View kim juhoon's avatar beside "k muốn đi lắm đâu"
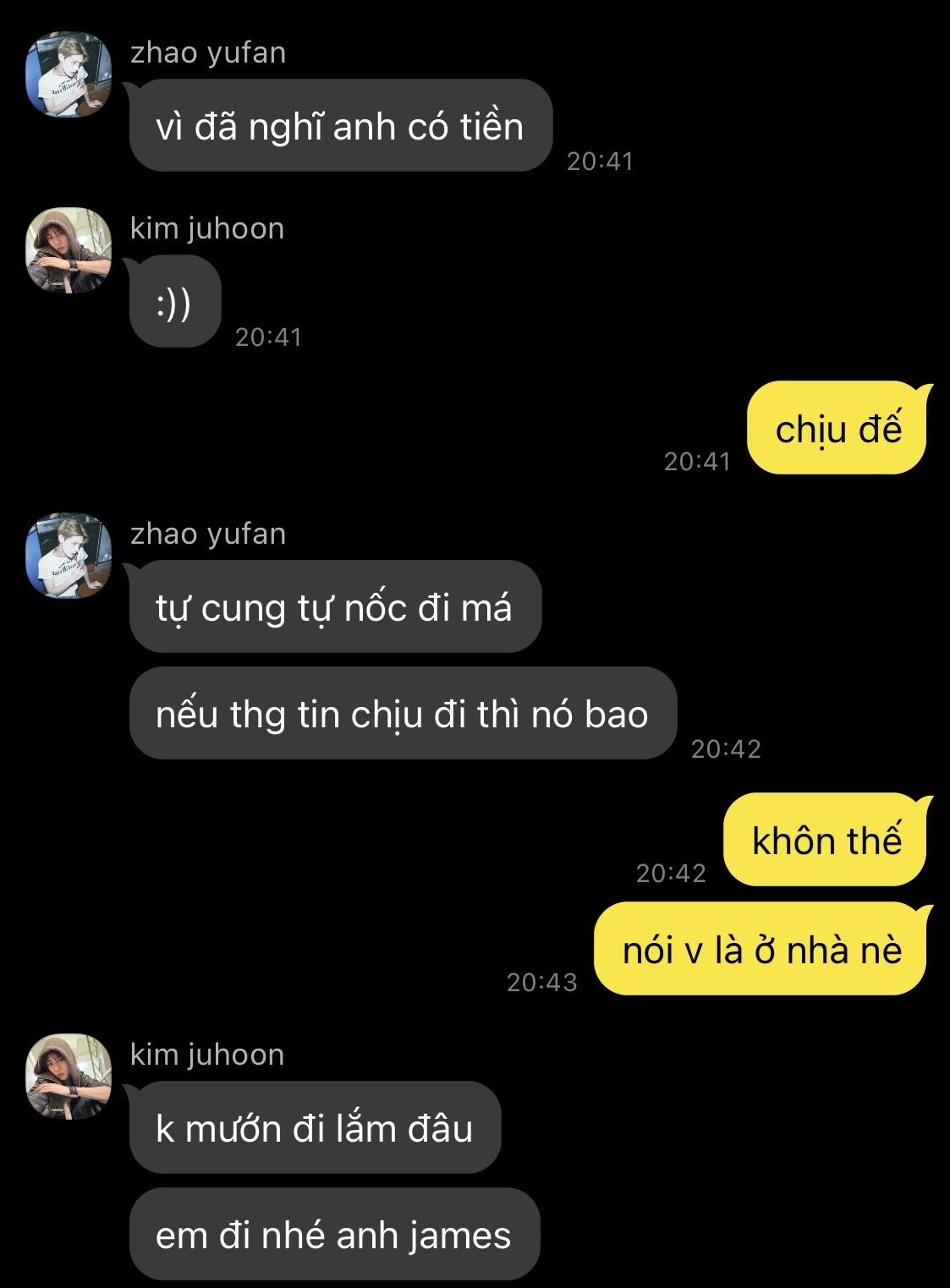The width and height of the screenshot is (950, 1288). [69, 1076]
